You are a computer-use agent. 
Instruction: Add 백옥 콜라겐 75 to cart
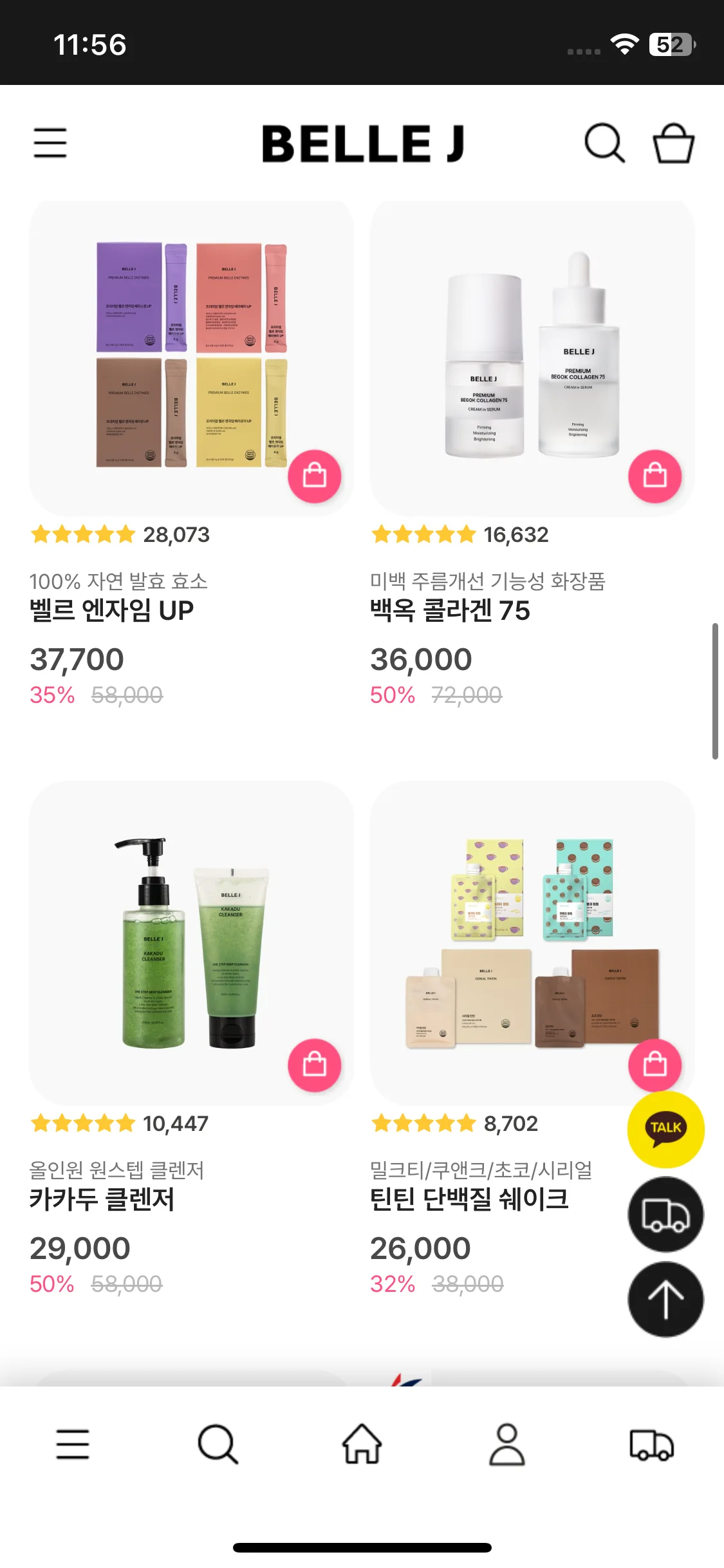point(654,476)
